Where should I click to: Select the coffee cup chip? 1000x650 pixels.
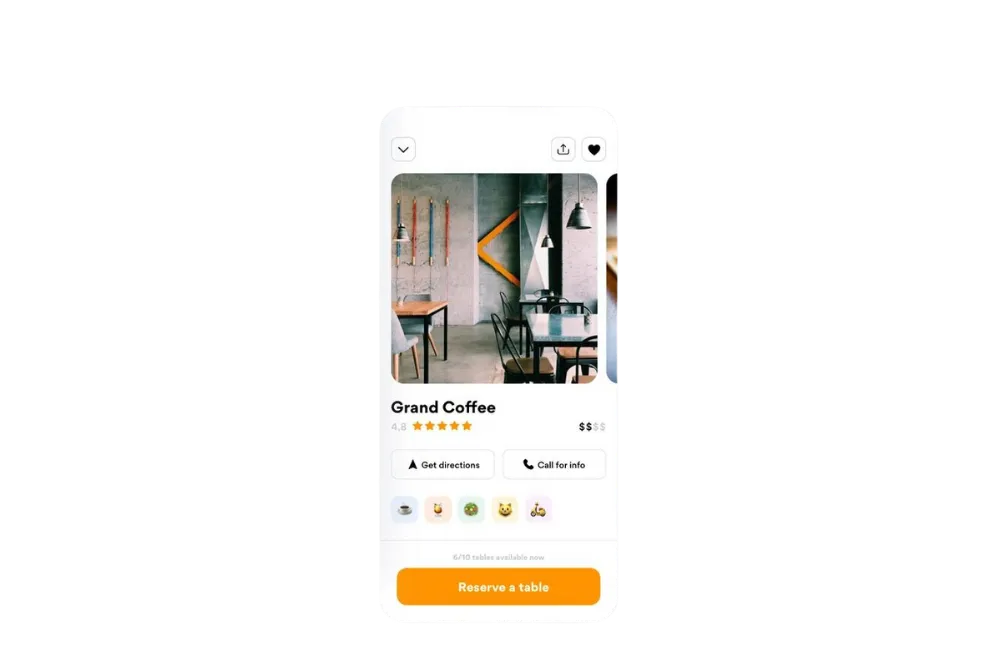click(x=404, y=510)
